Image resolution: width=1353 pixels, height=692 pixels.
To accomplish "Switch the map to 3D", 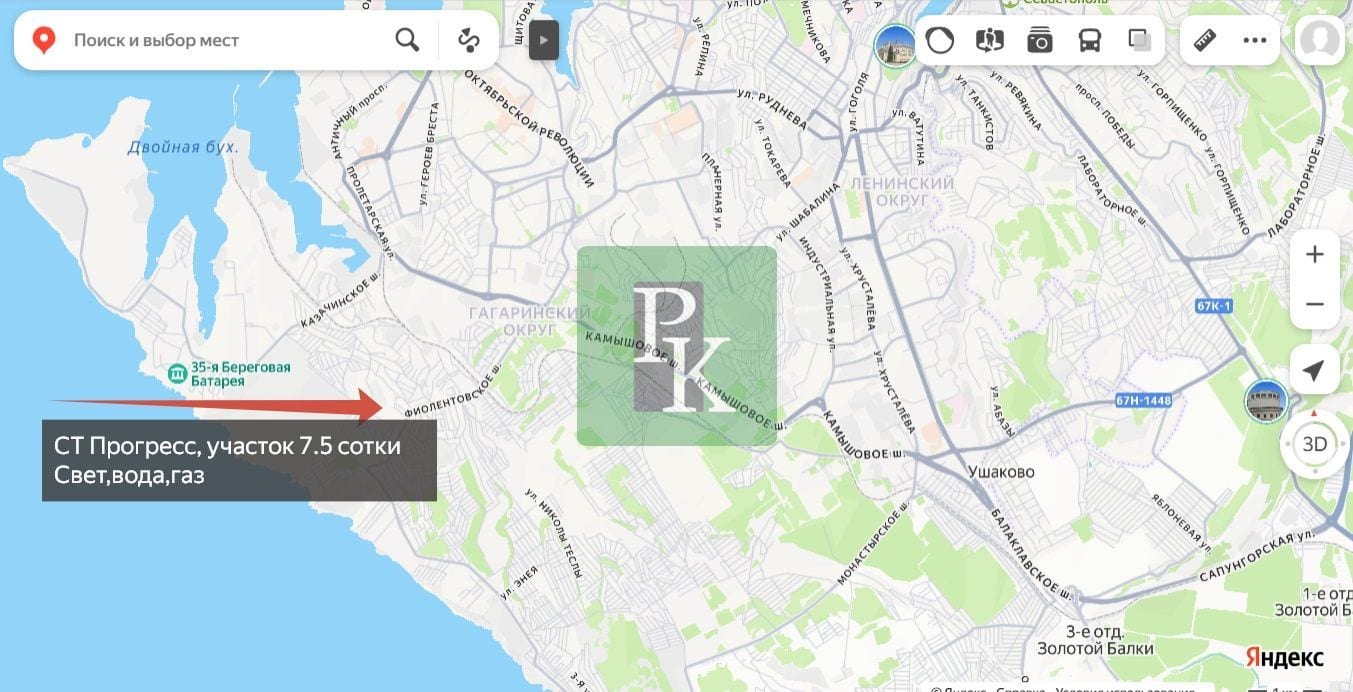I will pos(1314,444).
